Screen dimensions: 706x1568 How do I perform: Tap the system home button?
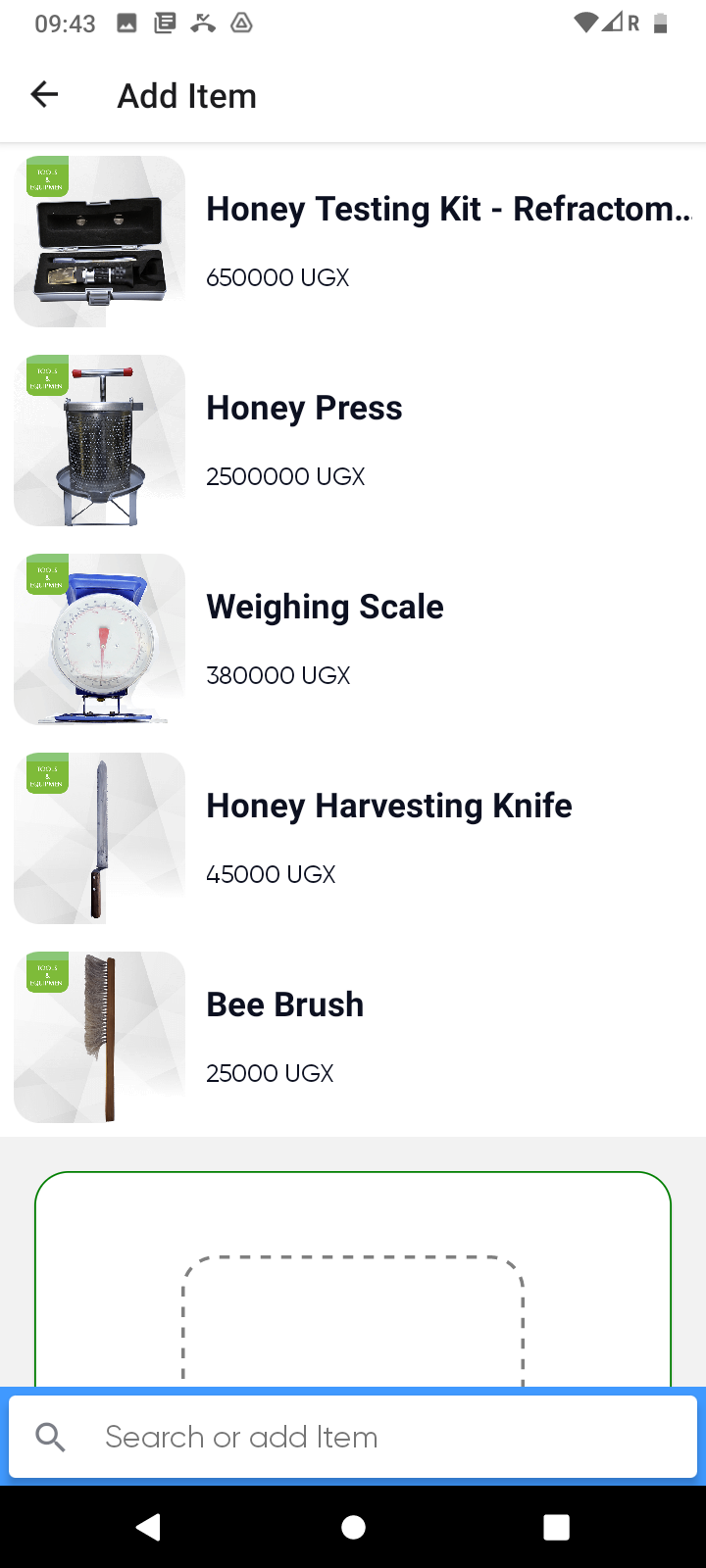(x=353, y=1527)
